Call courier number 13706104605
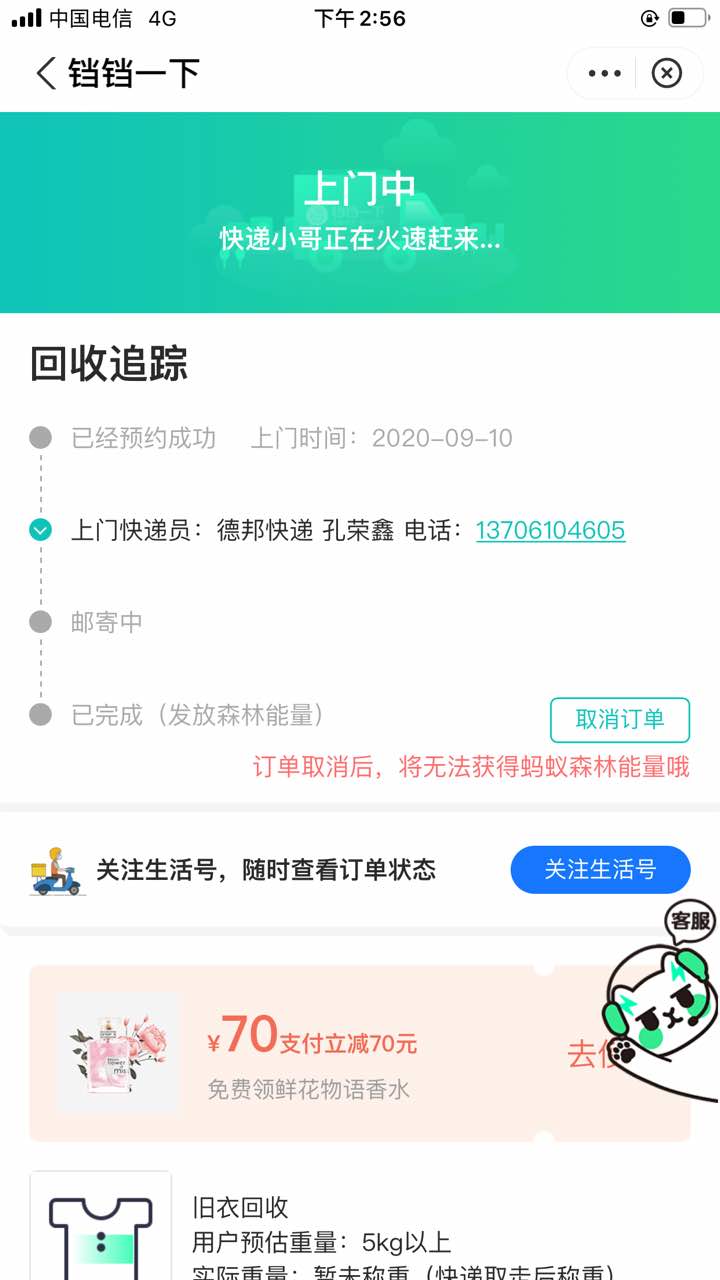720x1280 pixels. pyautogui.click(x=550, y=530)
